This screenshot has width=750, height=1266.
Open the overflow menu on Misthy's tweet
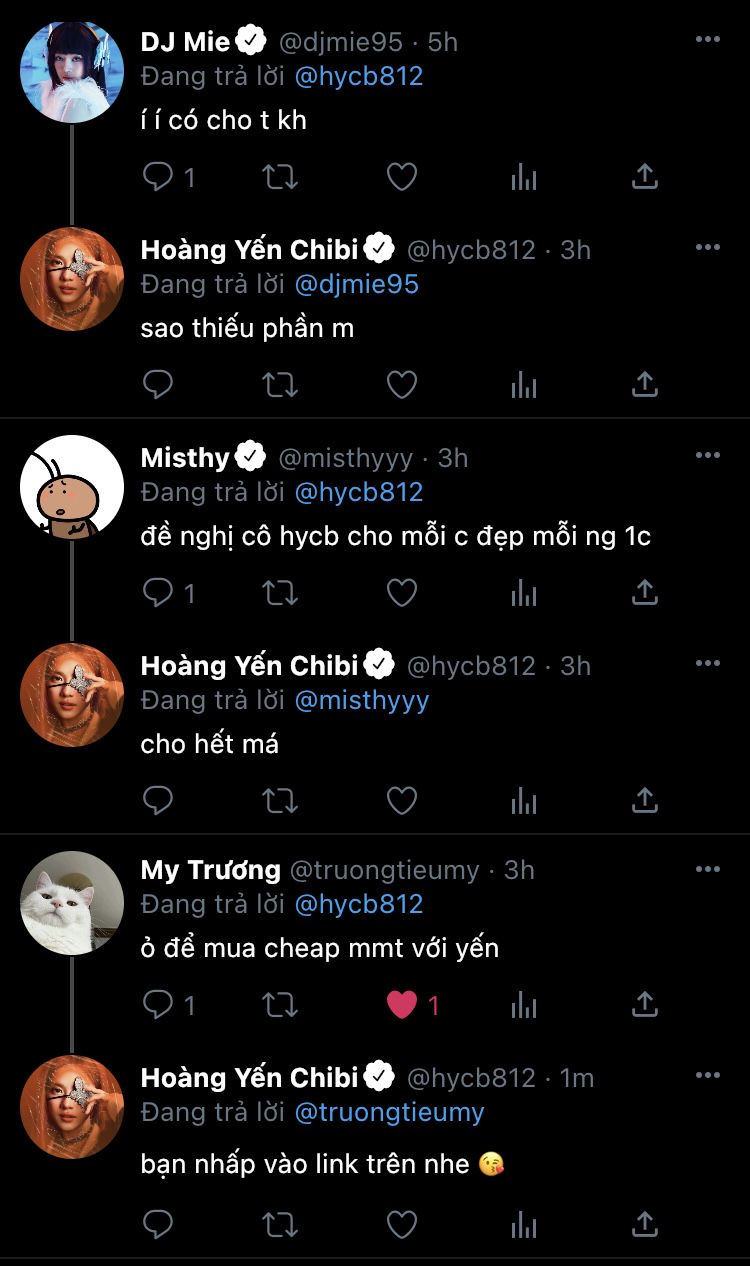coord(707,455)
